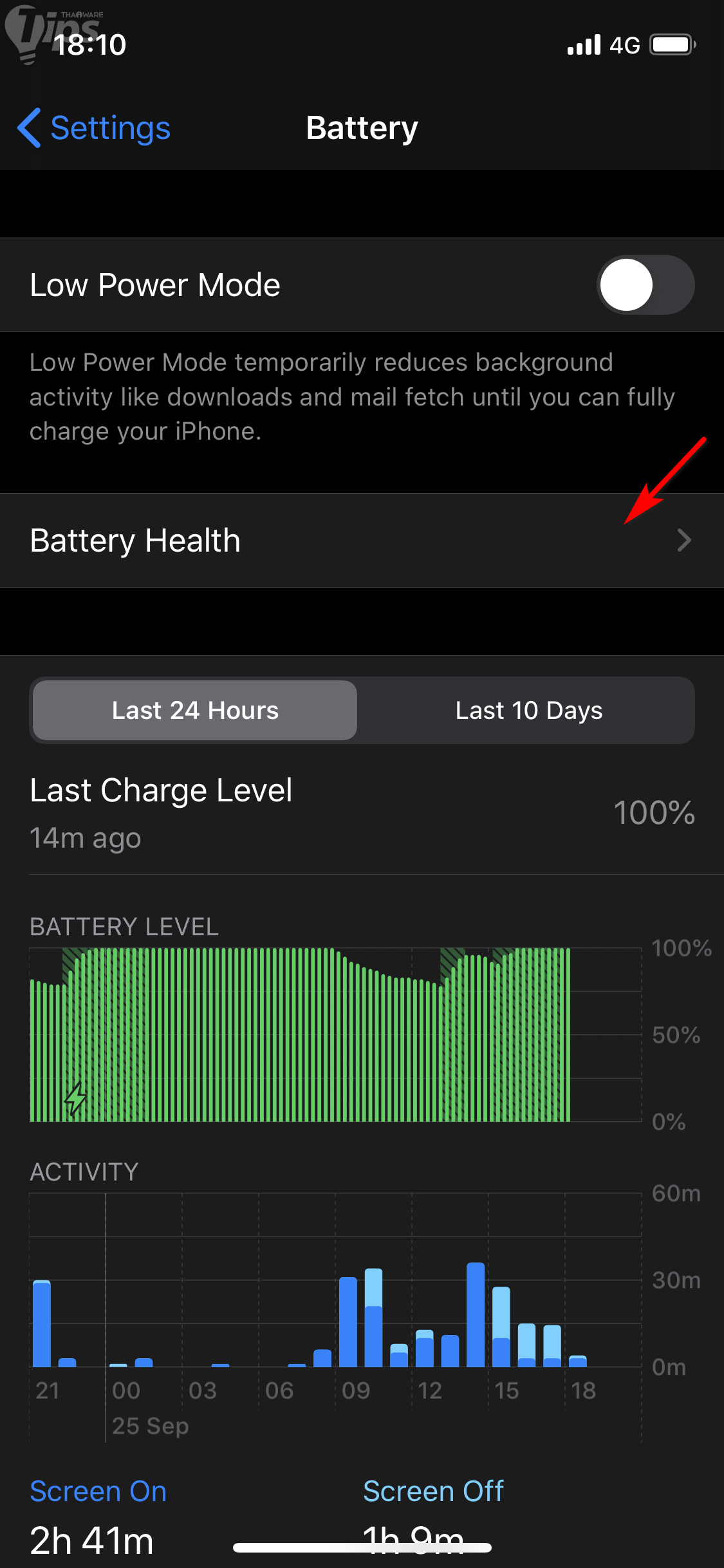This screenshot has height=1568, width=724.
Task: Go back to Settings
Action: tap(94, 128)
